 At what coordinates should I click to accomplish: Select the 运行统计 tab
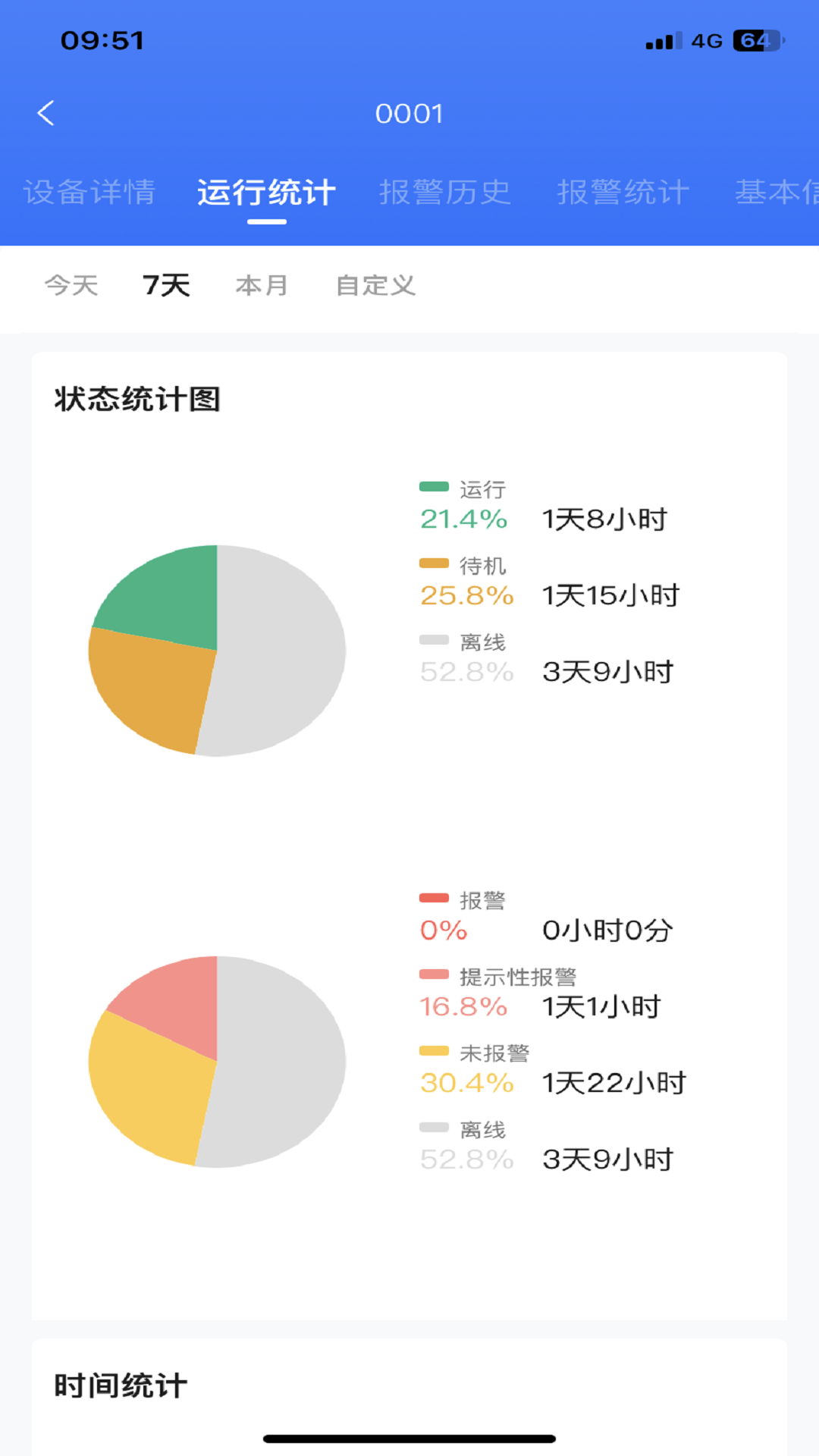pos(267,192)
